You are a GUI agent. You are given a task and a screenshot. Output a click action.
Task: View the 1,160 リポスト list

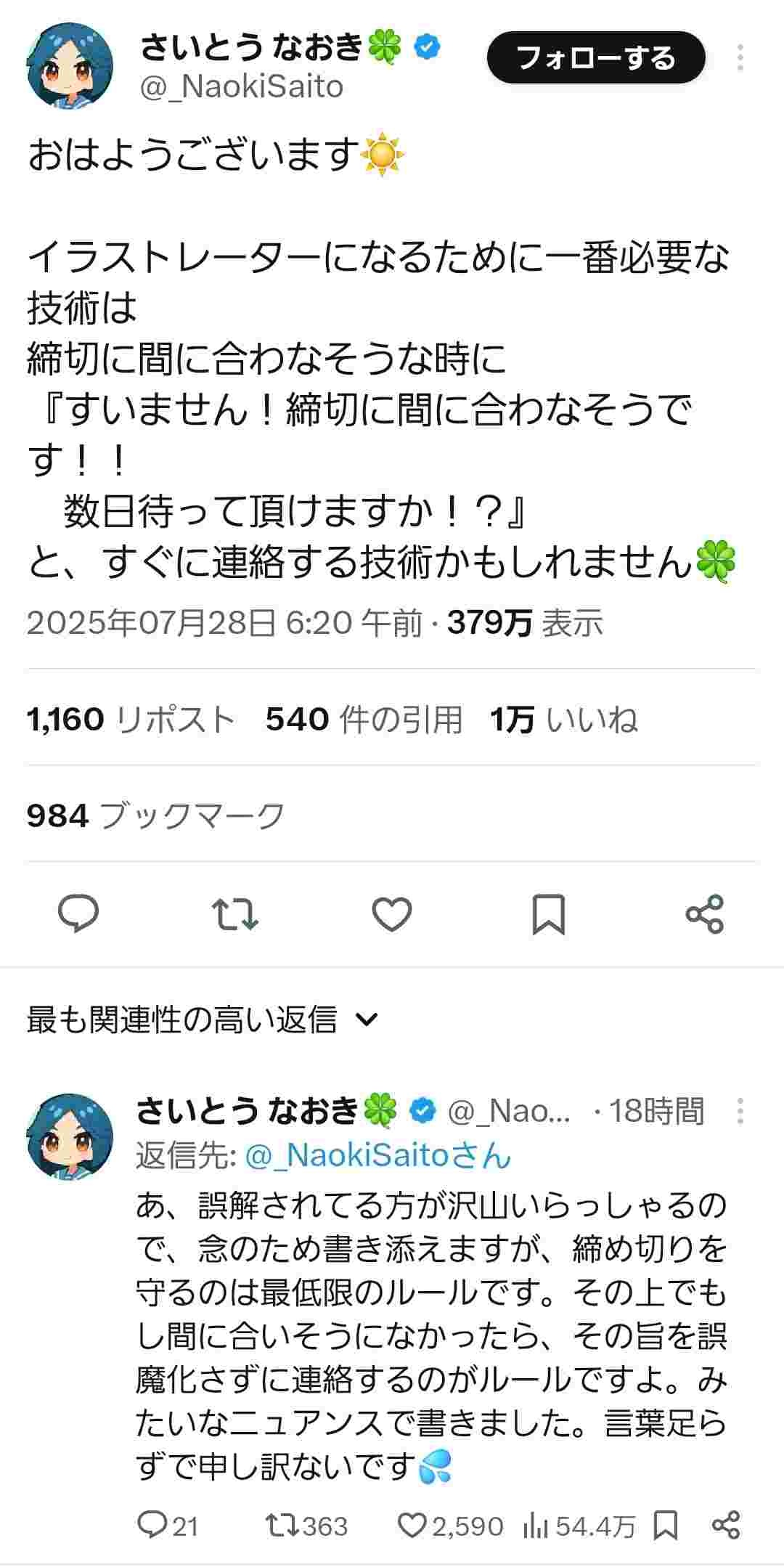pos(131,720)
